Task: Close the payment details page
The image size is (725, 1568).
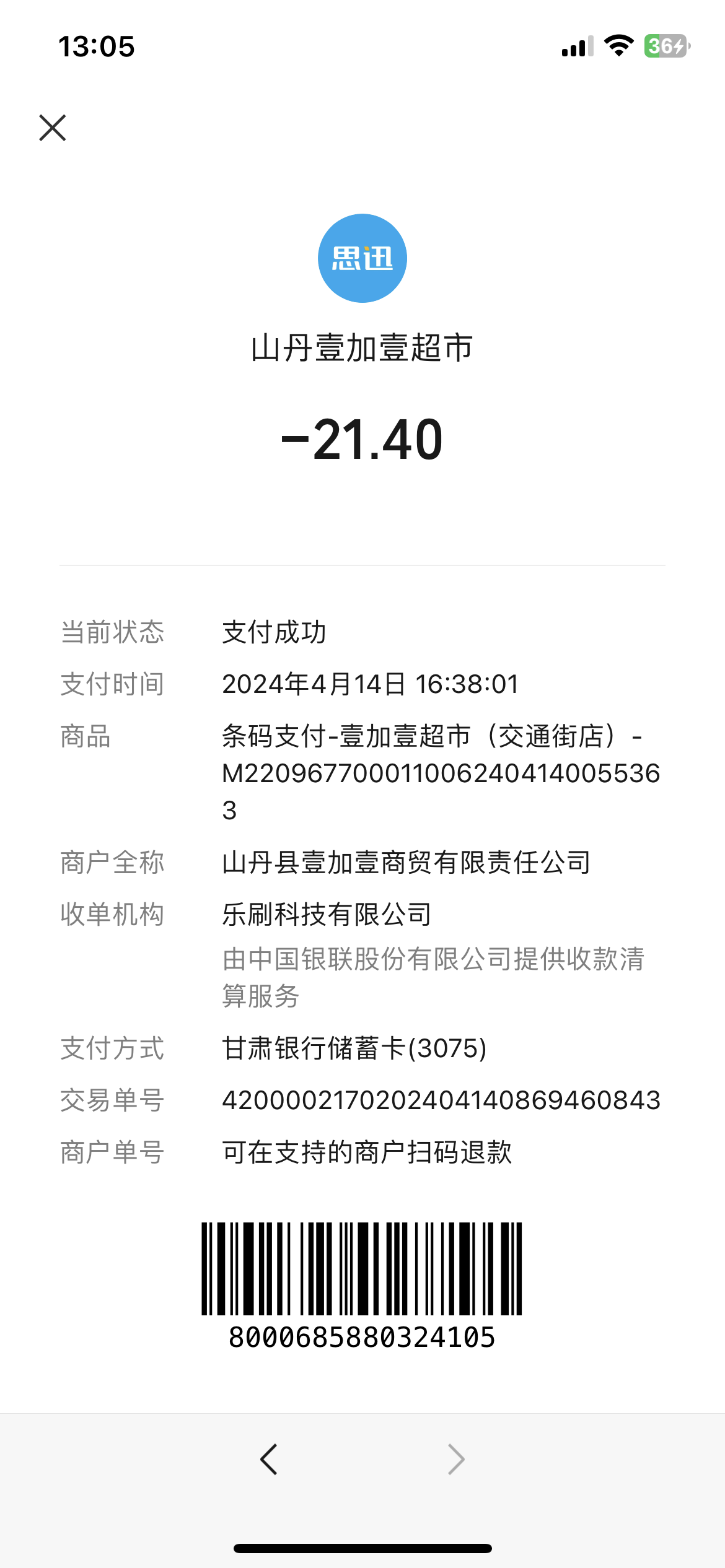Action: click(53, 128)
